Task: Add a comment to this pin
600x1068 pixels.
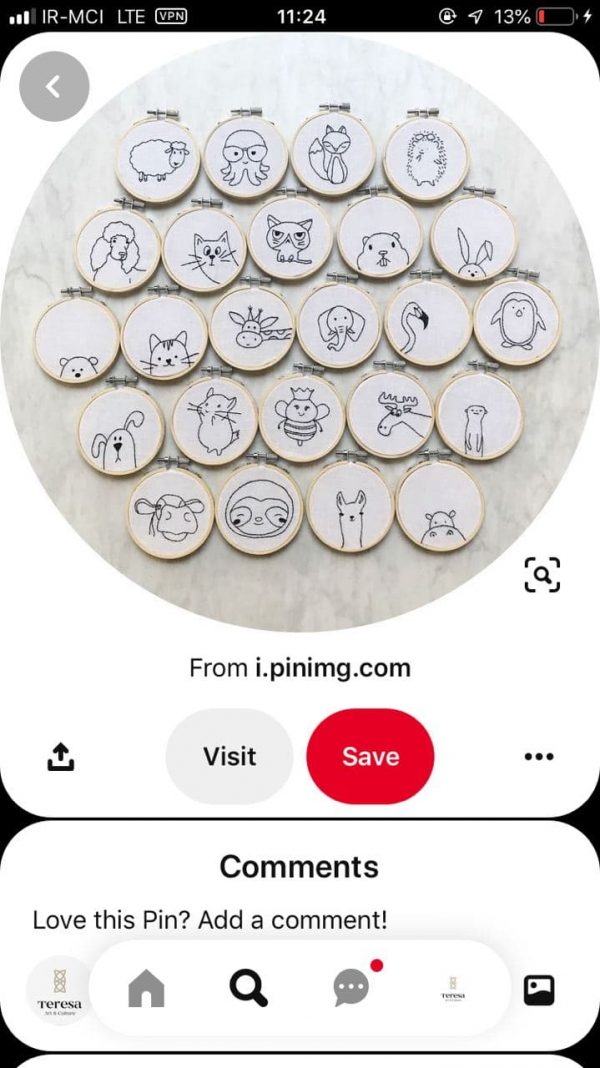Action: tap(210, 920)
